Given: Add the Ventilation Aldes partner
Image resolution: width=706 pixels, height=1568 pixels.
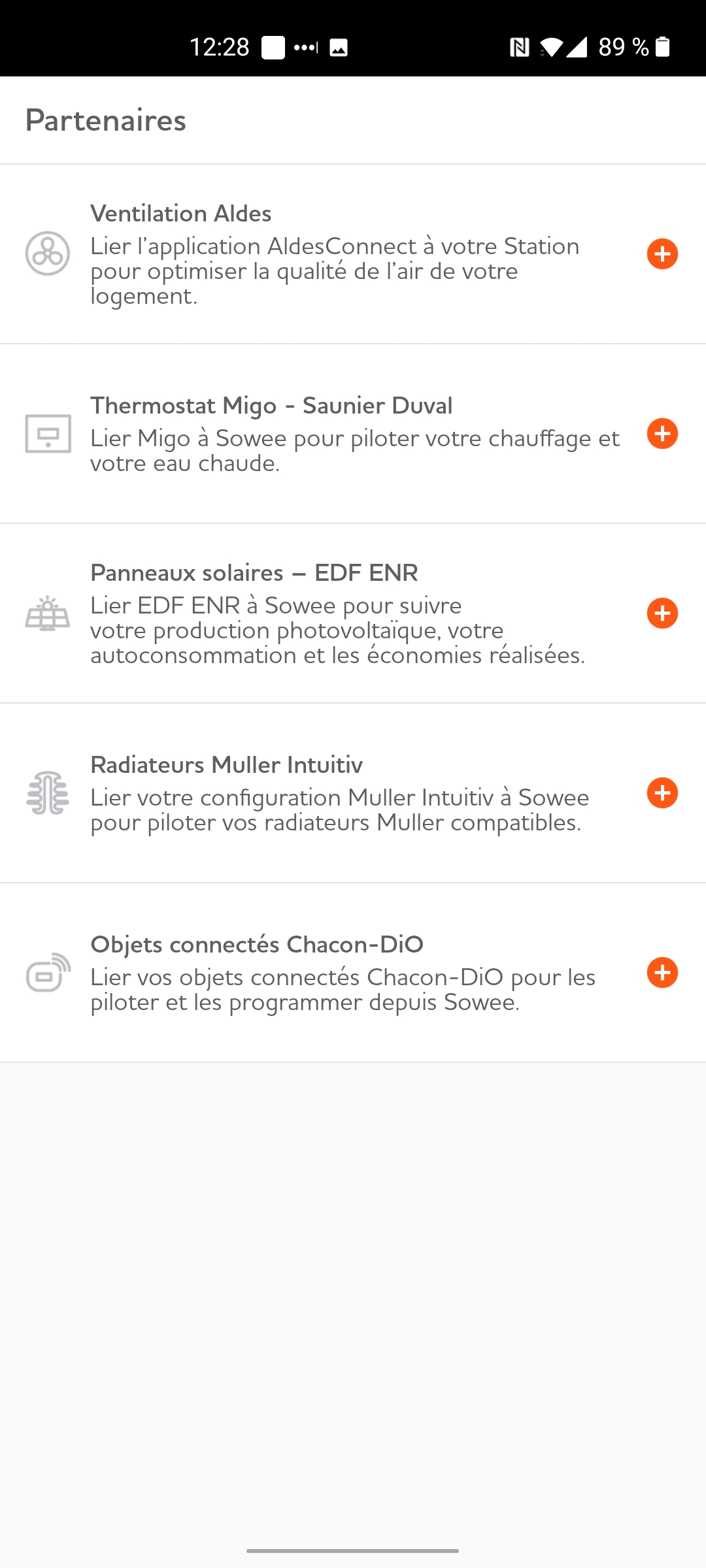Looking at the screenshot, I should (x=662, y=253).
